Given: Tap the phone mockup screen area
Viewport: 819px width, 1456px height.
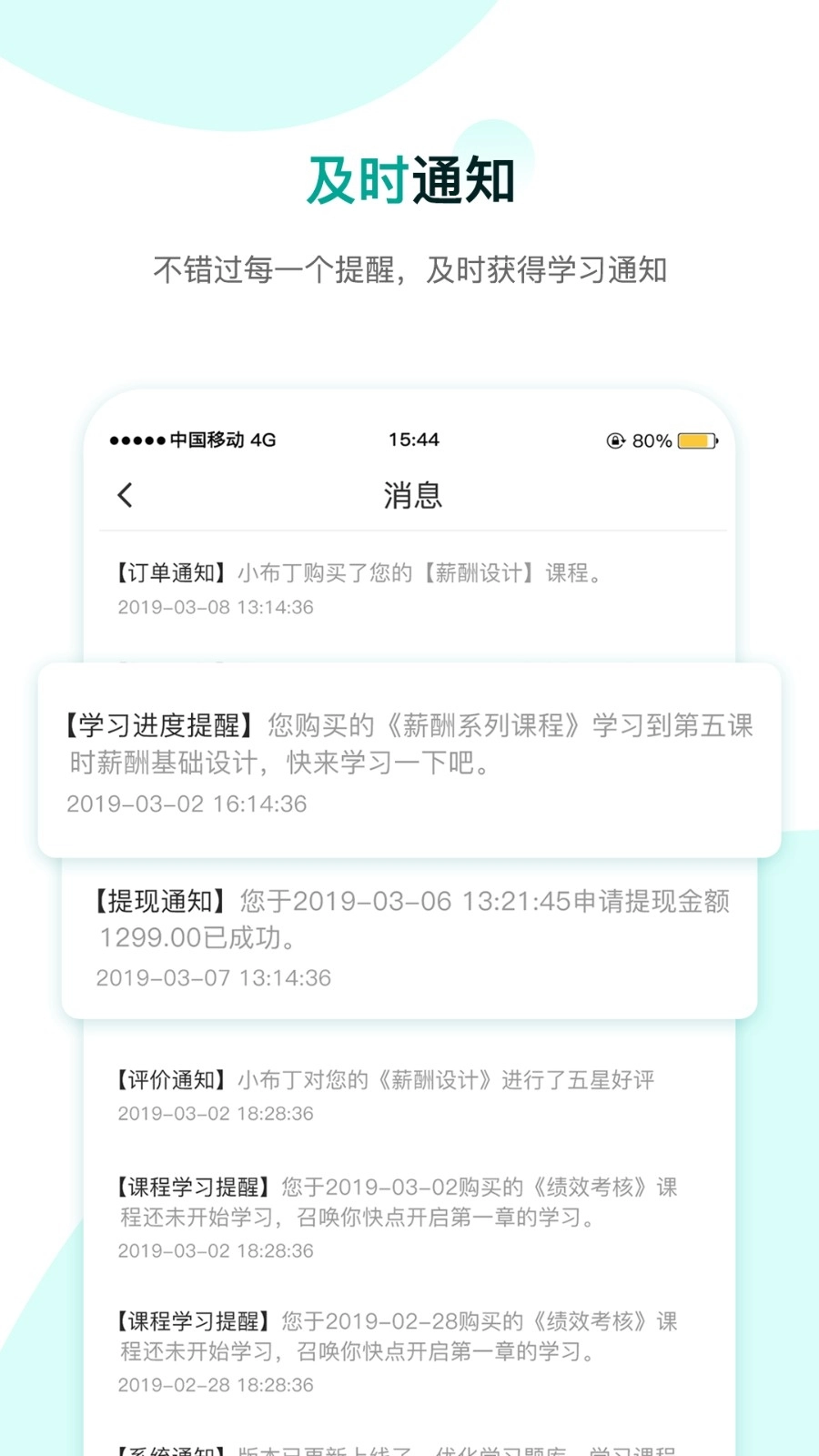Looking at the screenshot, I should (409, 910).
